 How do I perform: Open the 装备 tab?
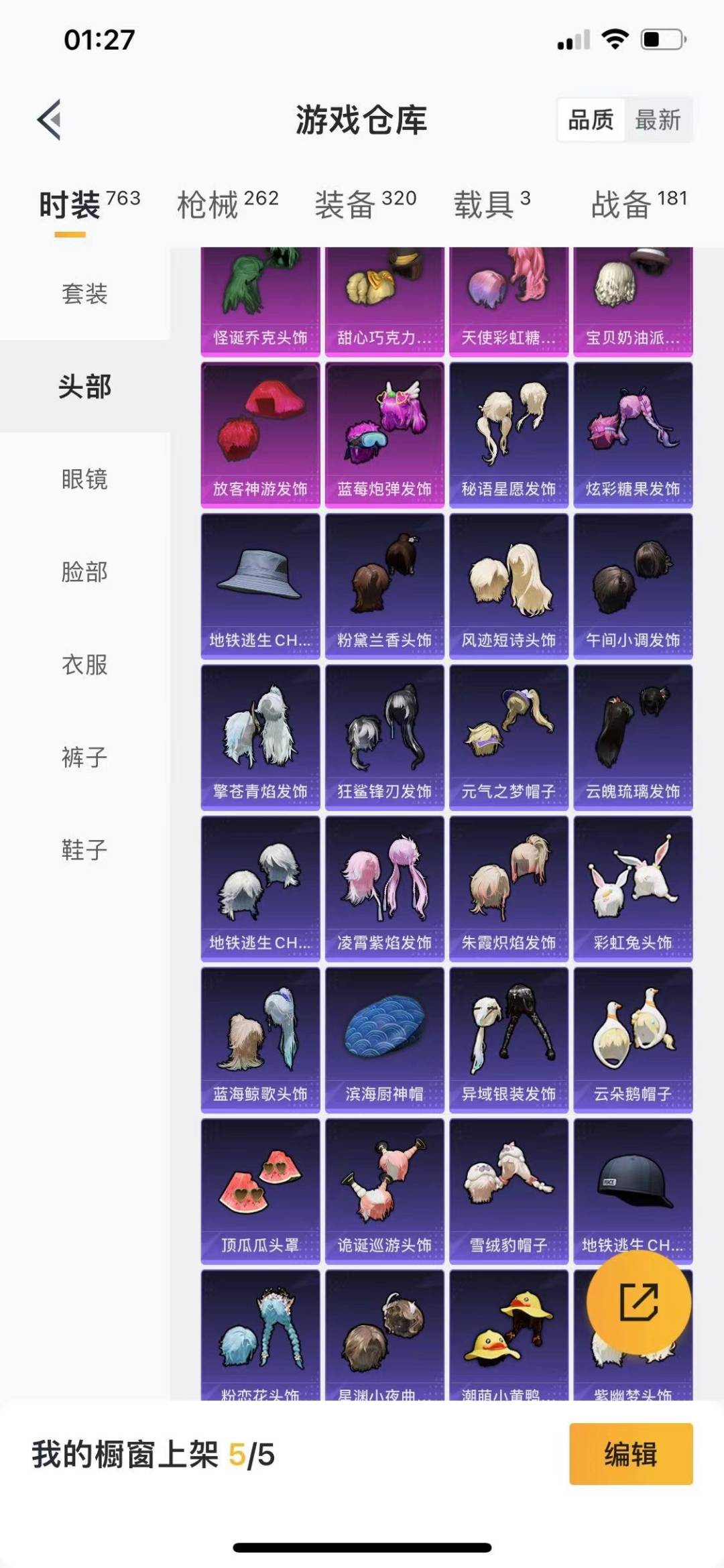point(365,204)
